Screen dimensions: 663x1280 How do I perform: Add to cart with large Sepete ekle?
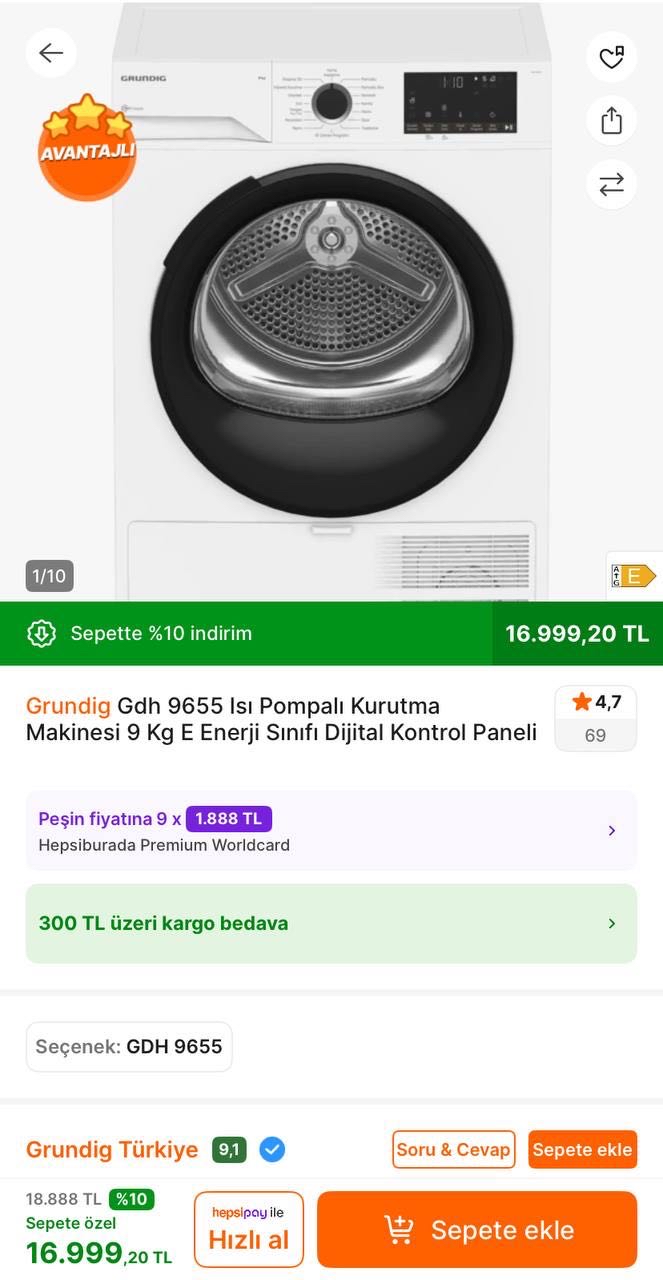click(x=477, y=1229)
